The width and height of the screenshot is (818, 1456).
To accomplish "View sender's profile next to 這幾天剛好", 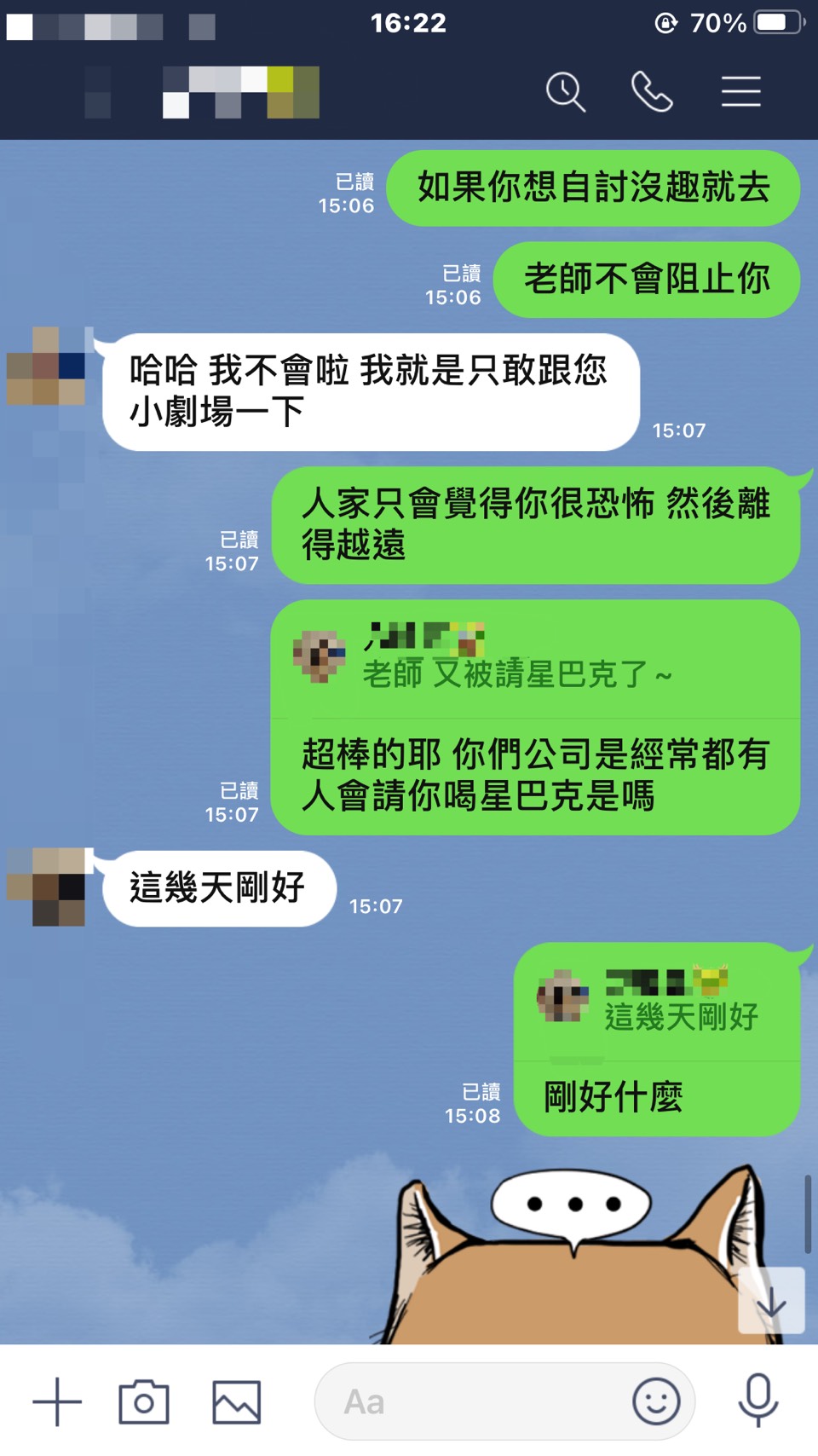I will [47, 887].
